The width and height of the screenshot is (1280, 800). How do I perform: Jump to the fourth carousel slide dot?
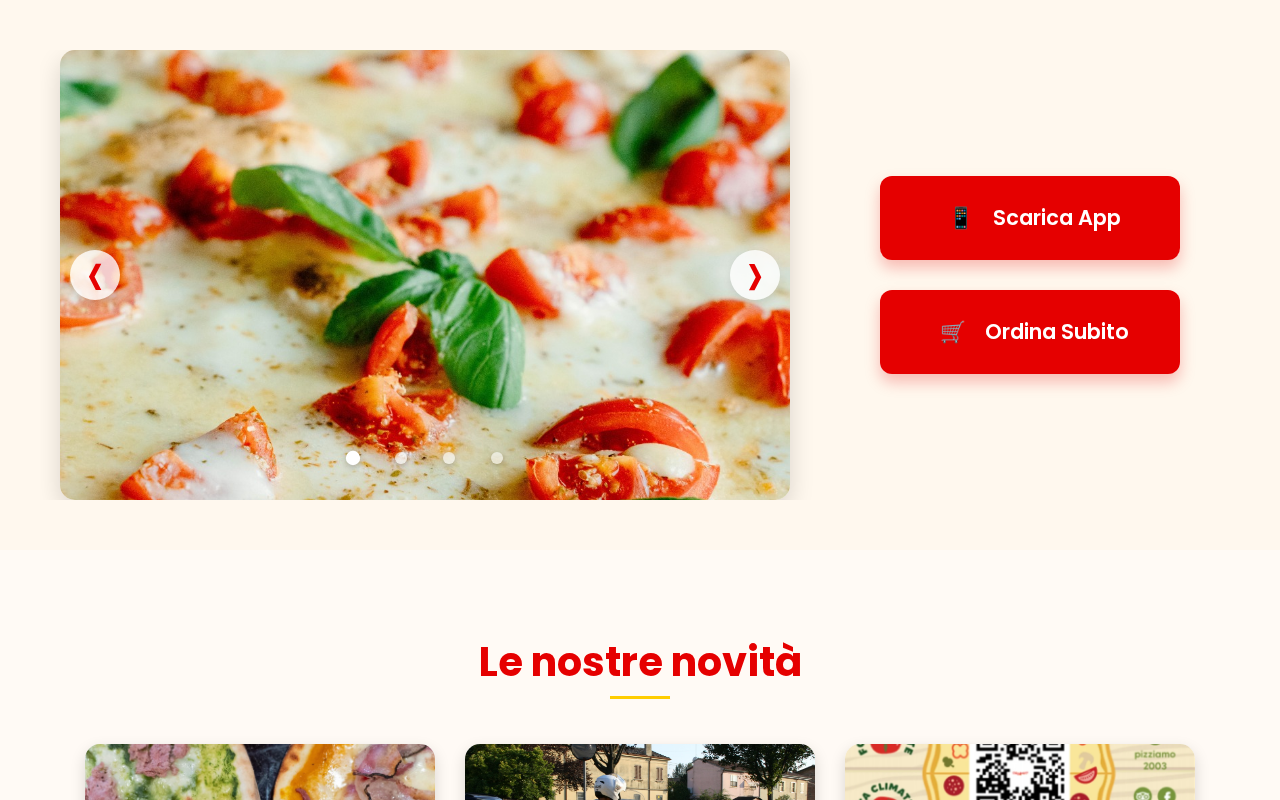[497, 458]
